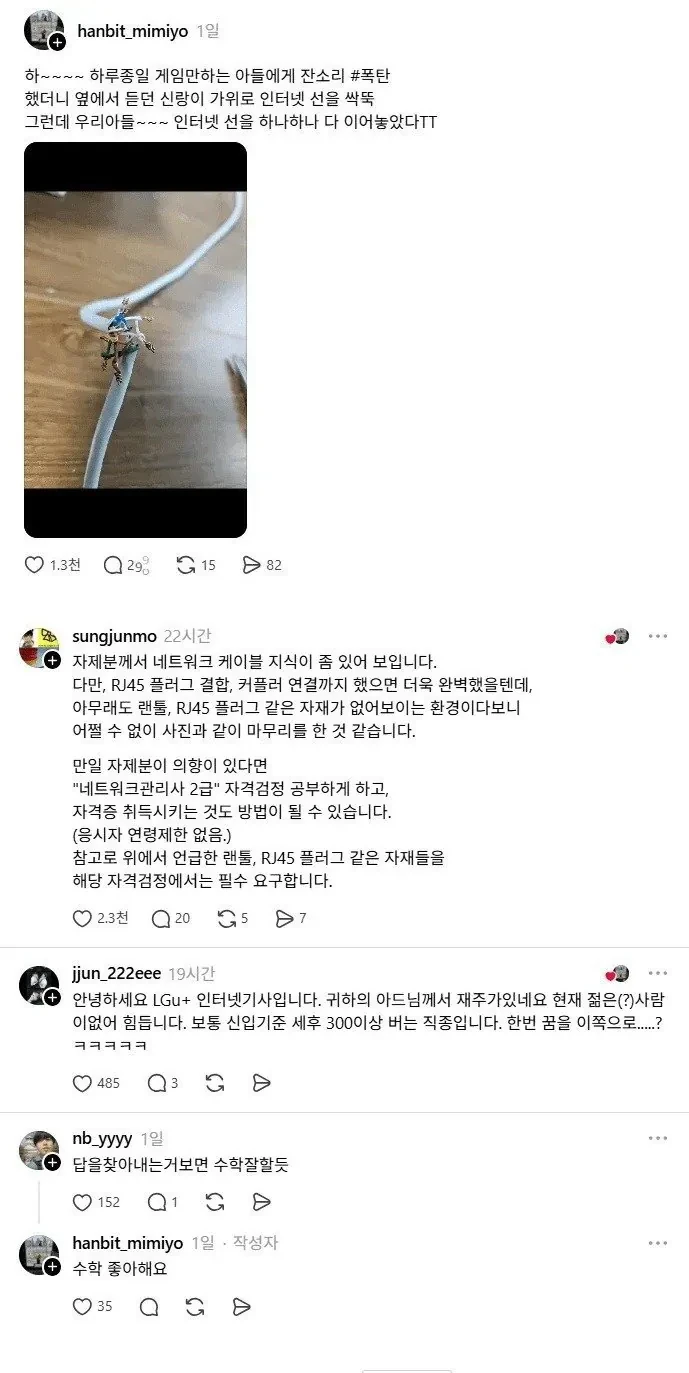Like nb_yyyy's comment

click(83, 1202)
